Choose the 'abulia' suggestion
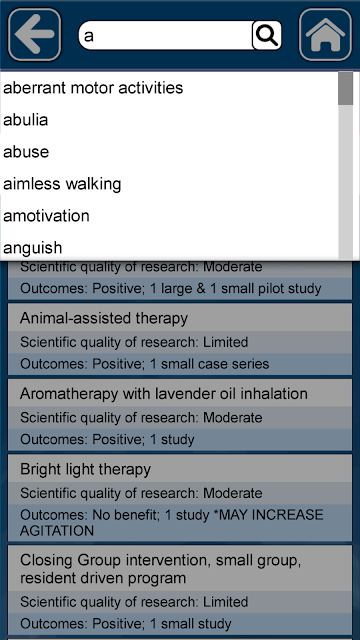 [169, 120]
